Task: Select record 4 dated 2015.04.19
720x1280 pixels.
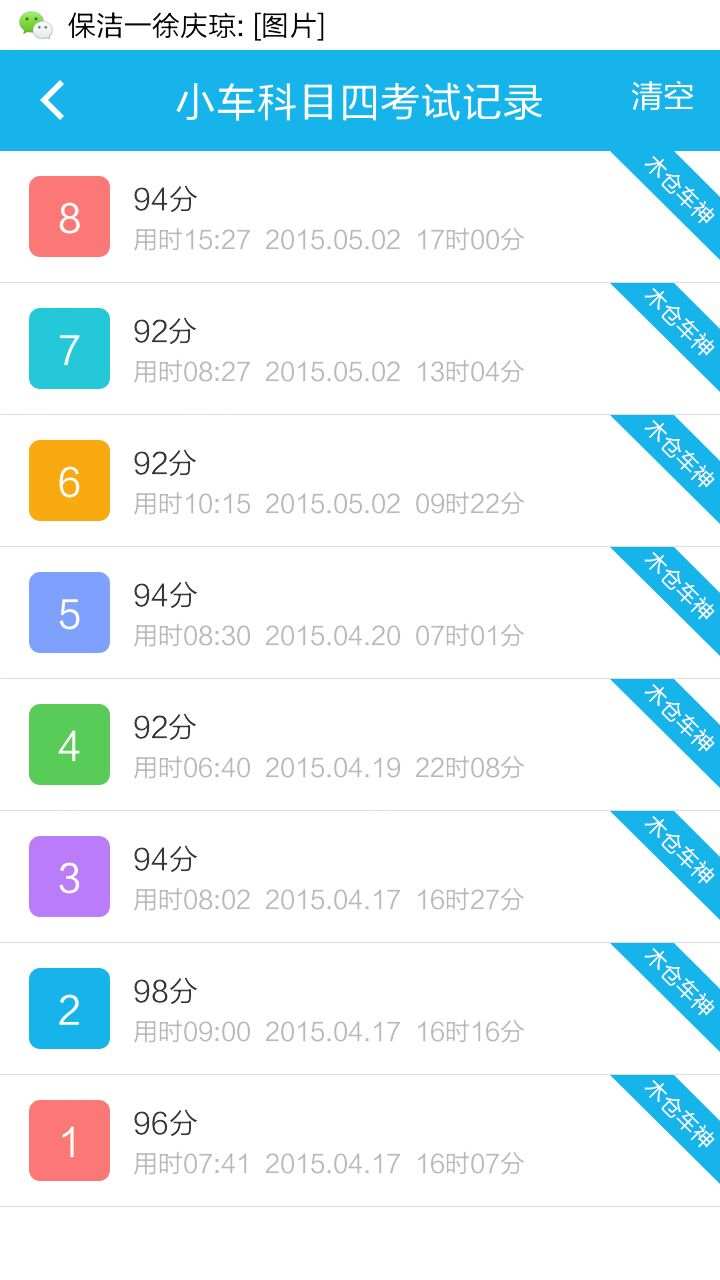Action: coord(360,745)
